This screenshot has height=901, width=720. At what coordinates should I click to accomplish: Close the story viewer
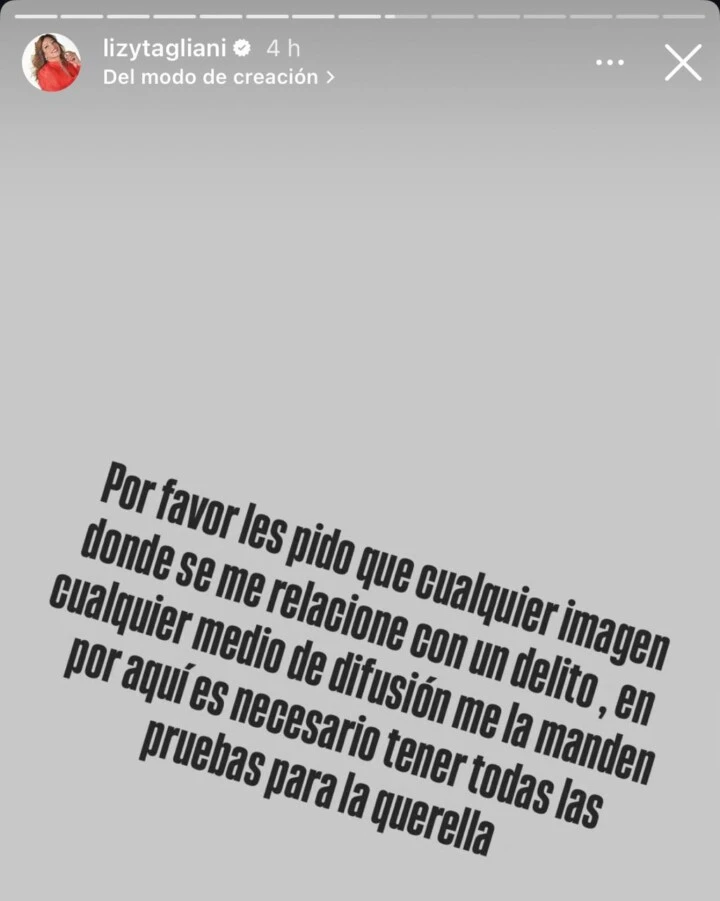[x=683, y=62]
